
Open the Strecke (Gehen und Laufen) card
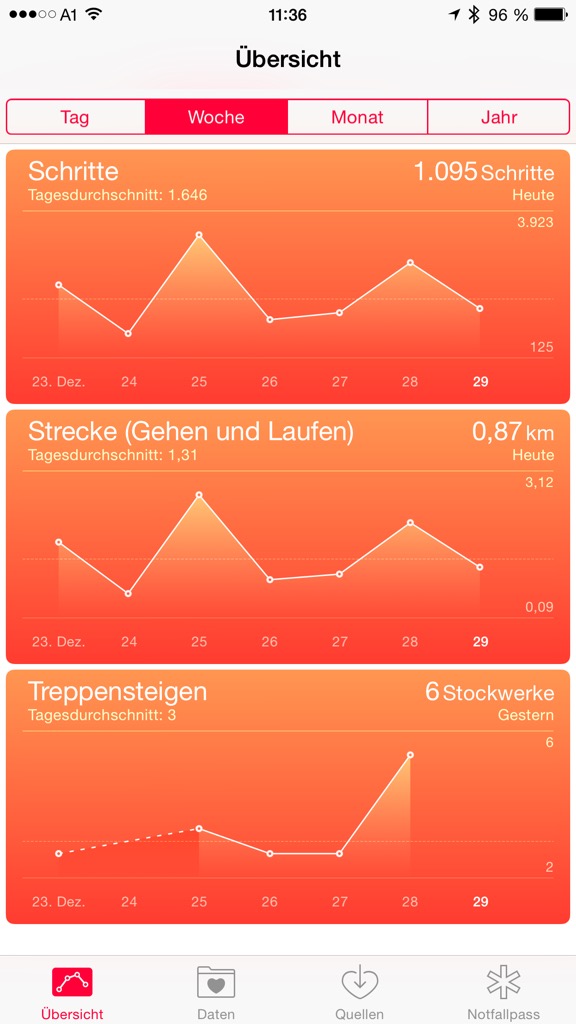click(288, 537)
